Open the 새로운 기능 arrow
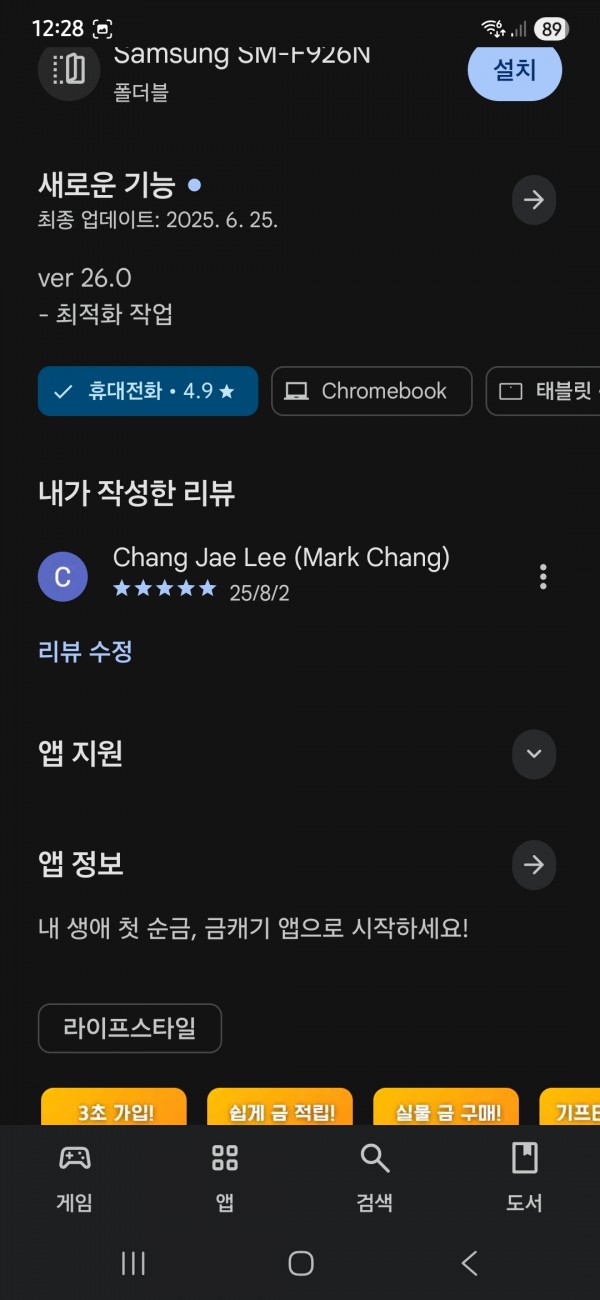The image size is (600, 1300). click(x=534, y=200)
